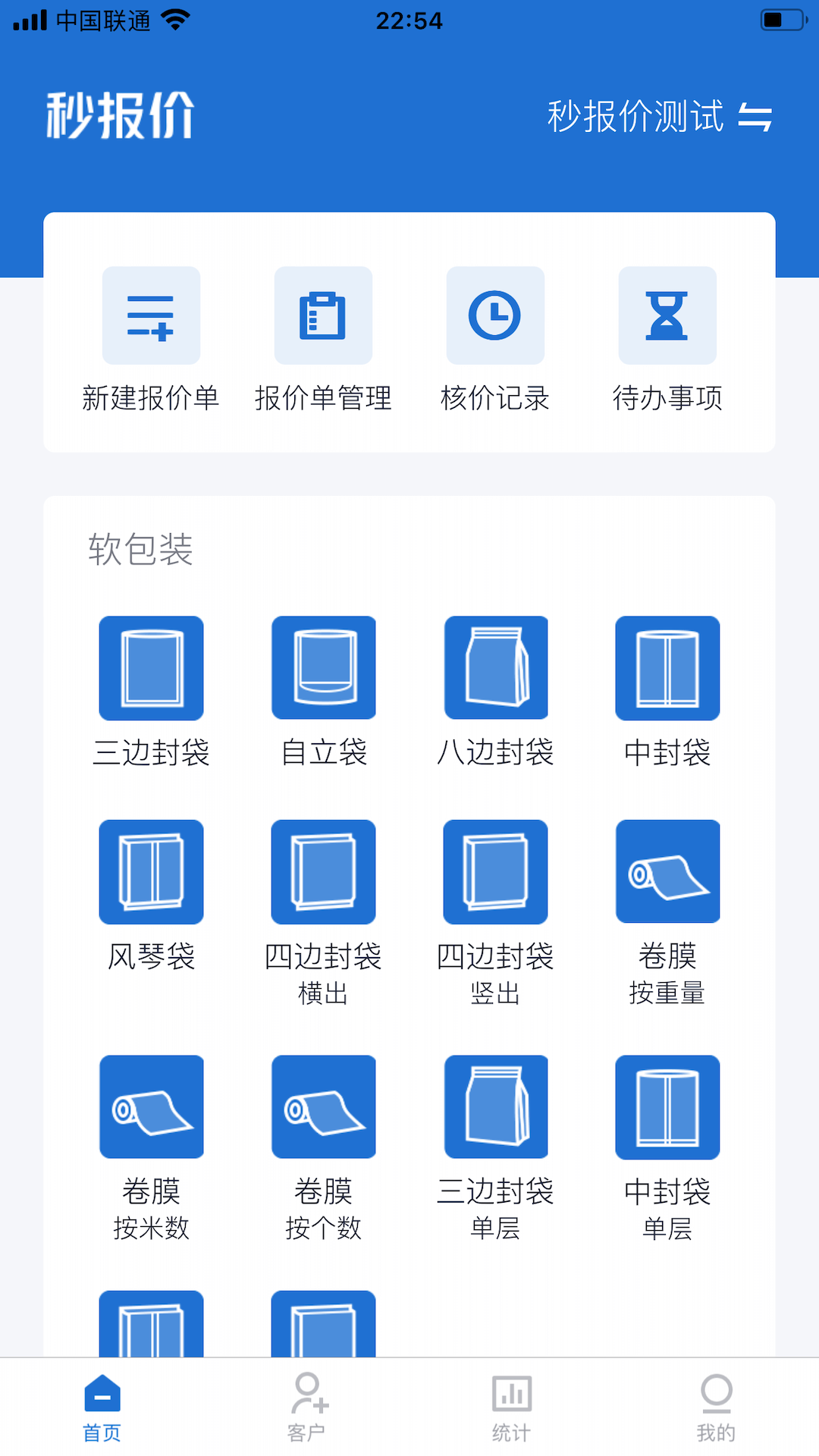
Task: Select 卷膜 按个数 roll film by count
Action: (x=322, y=1137)
